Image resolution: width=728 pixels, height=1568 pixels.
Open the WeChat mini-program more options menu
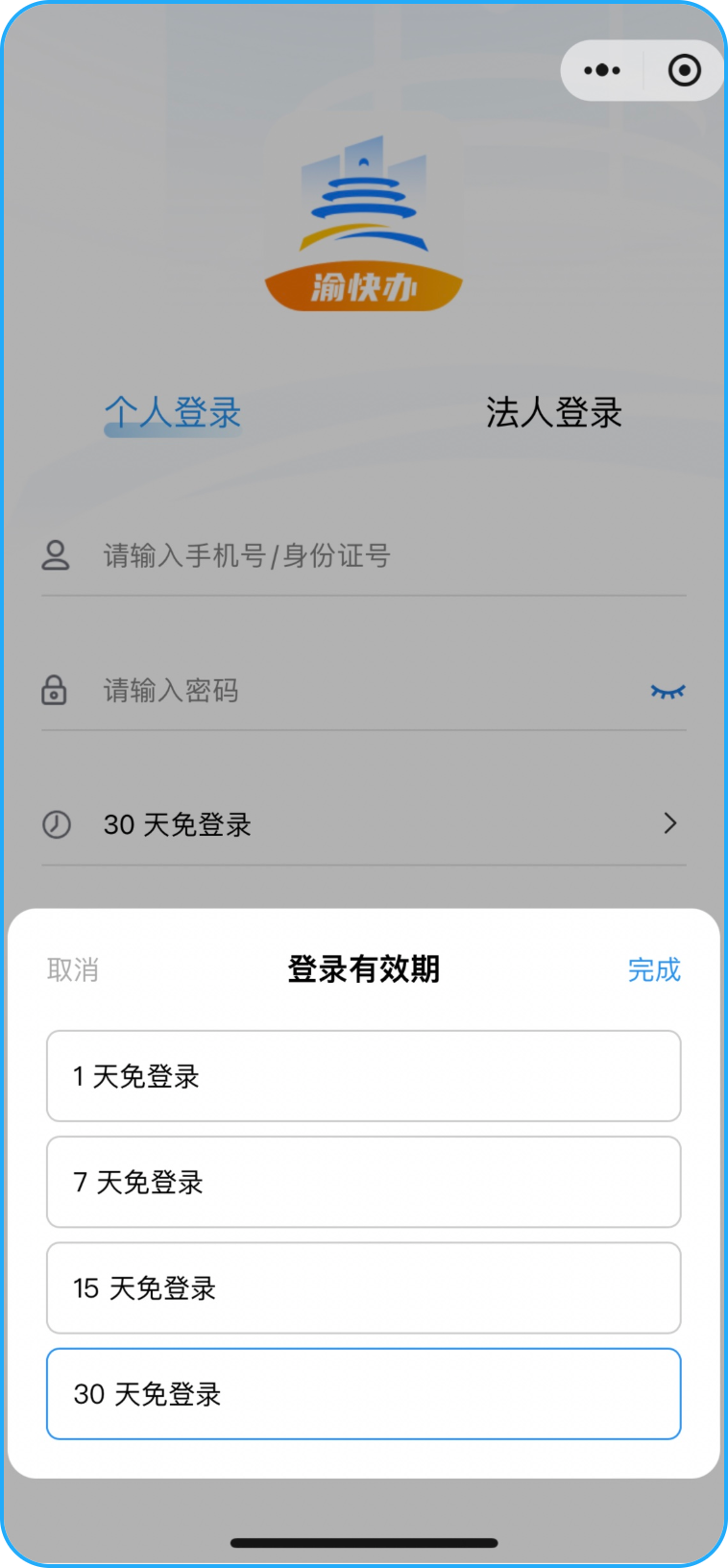pos(602,70)
